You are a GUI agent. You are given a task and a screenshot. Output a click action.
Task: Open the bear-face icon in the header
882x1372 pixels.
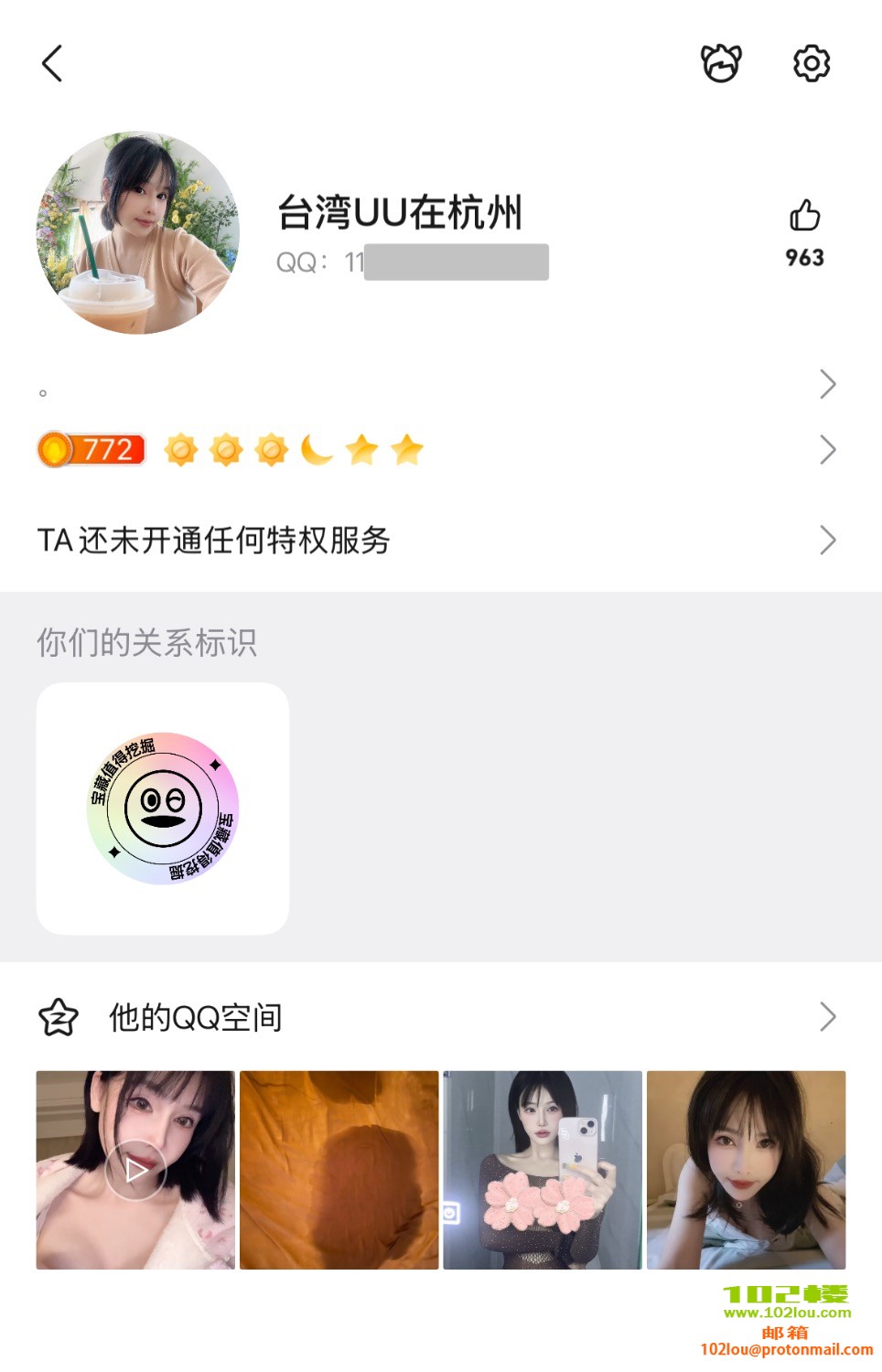click(721, 63)
